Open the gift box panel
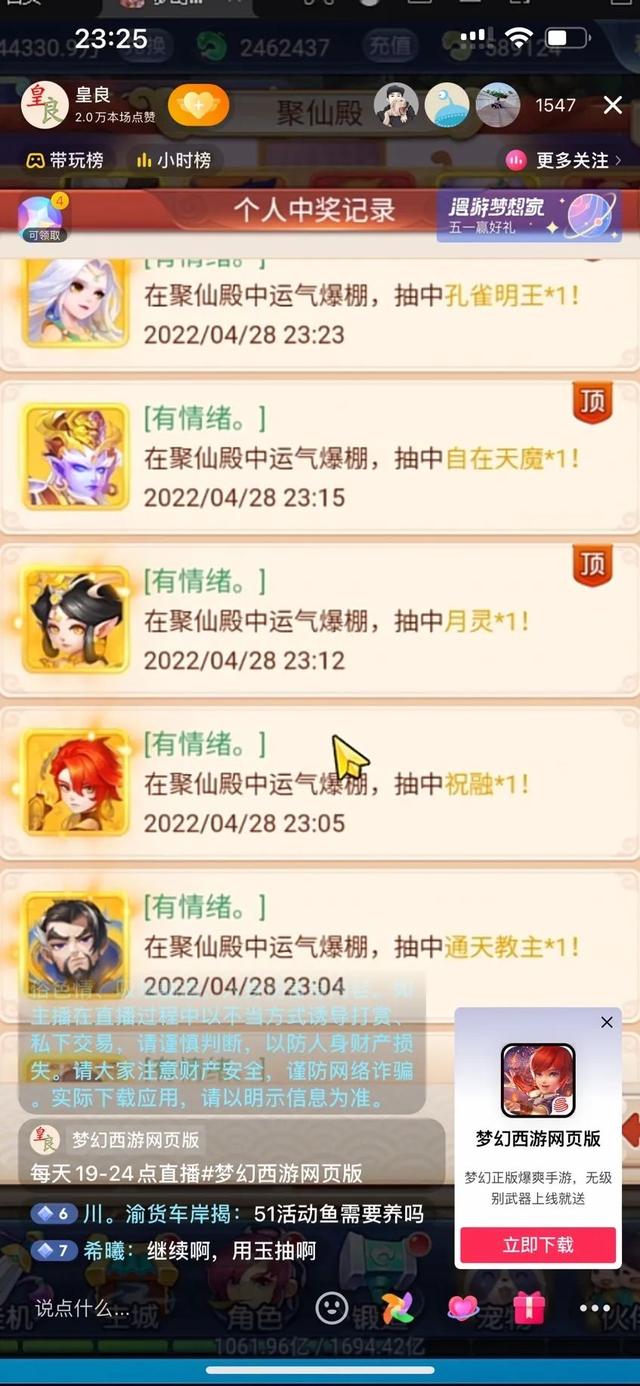The image size is (640, 1386). tap(529, 1307)
